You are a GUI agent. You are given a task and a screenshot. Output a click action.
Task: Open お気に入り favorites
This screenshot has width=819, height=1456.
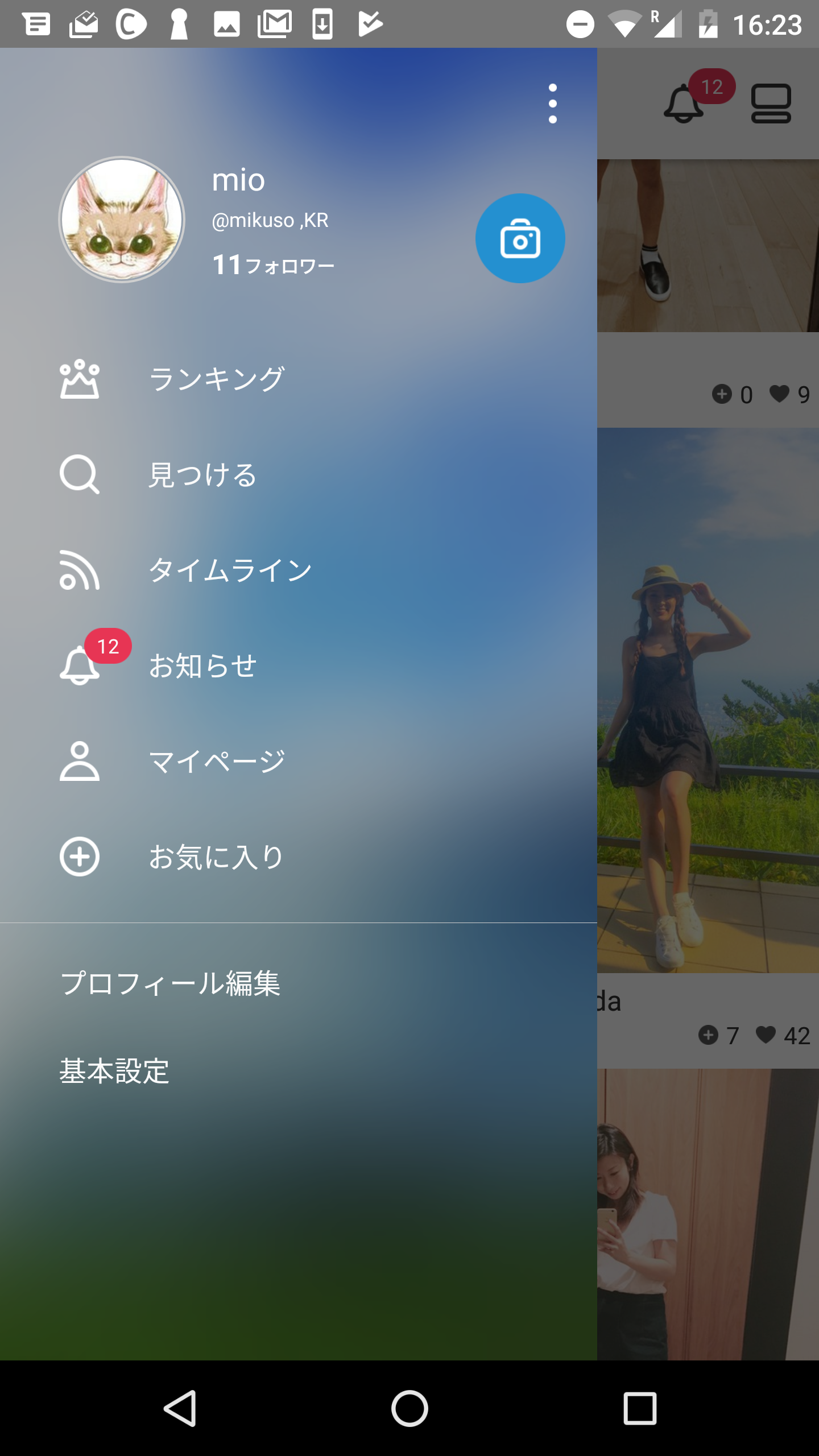point(216,857)
